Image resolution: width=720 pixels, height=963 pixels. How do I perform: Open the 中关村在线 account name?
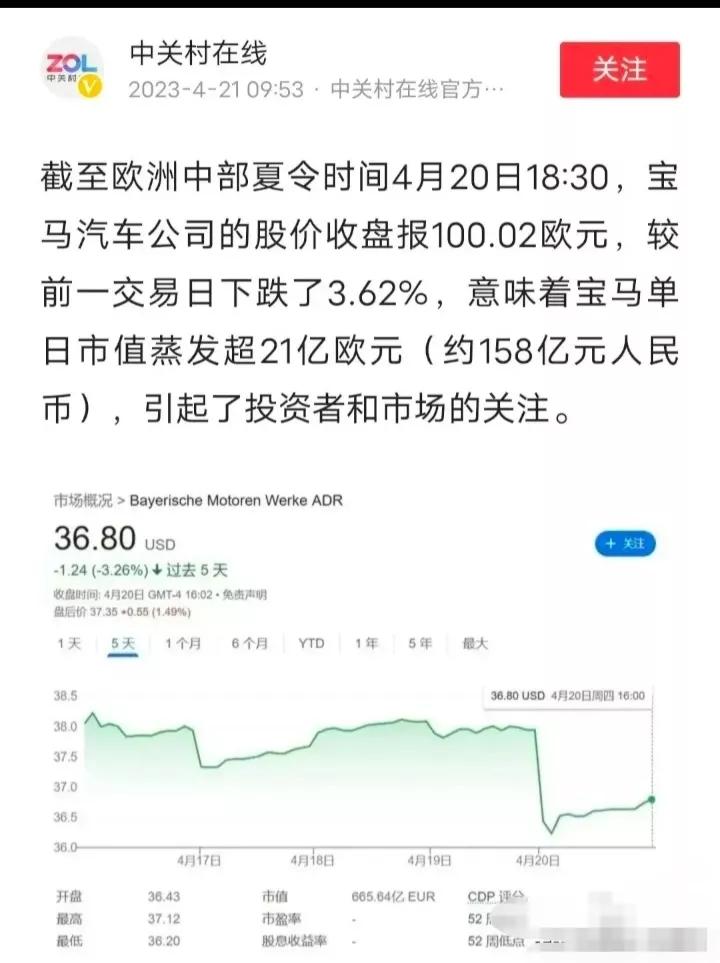point(198,53)
